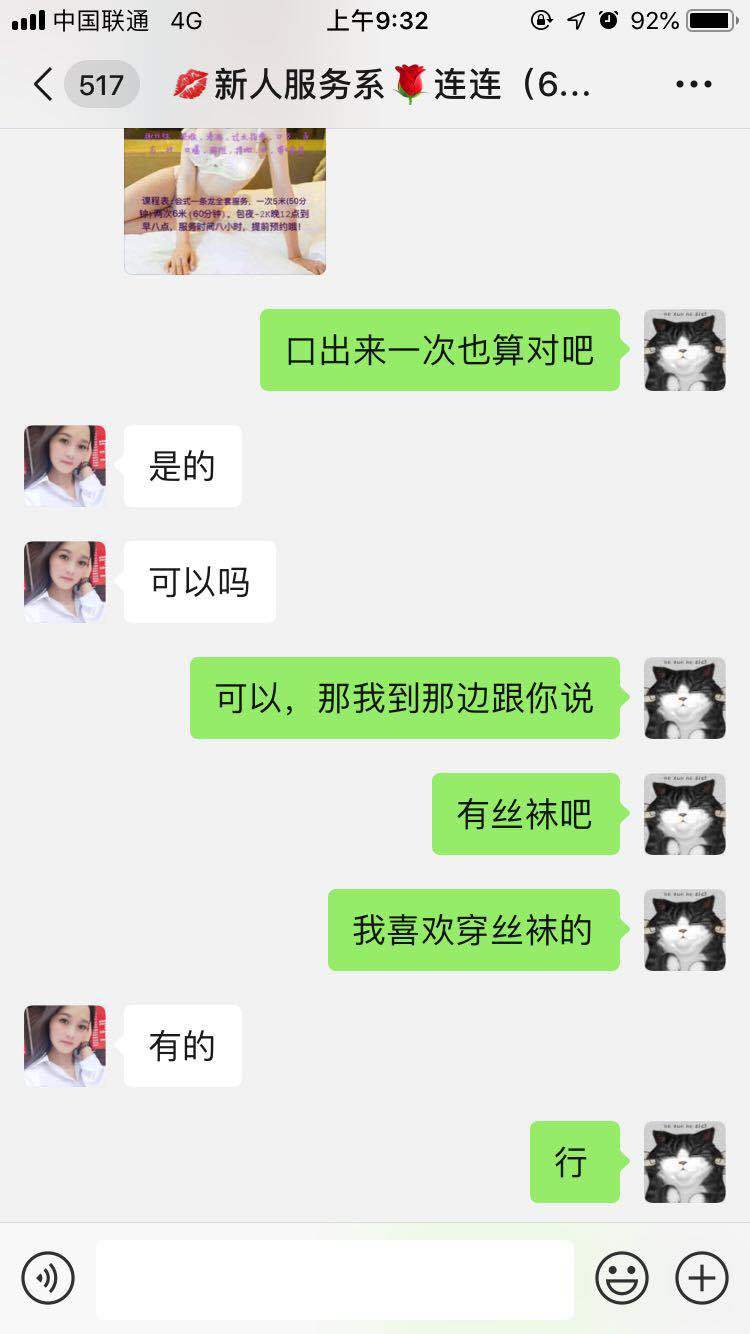
Task: Select the white 有的 message bubble
Action: (x=182, y=1045)
